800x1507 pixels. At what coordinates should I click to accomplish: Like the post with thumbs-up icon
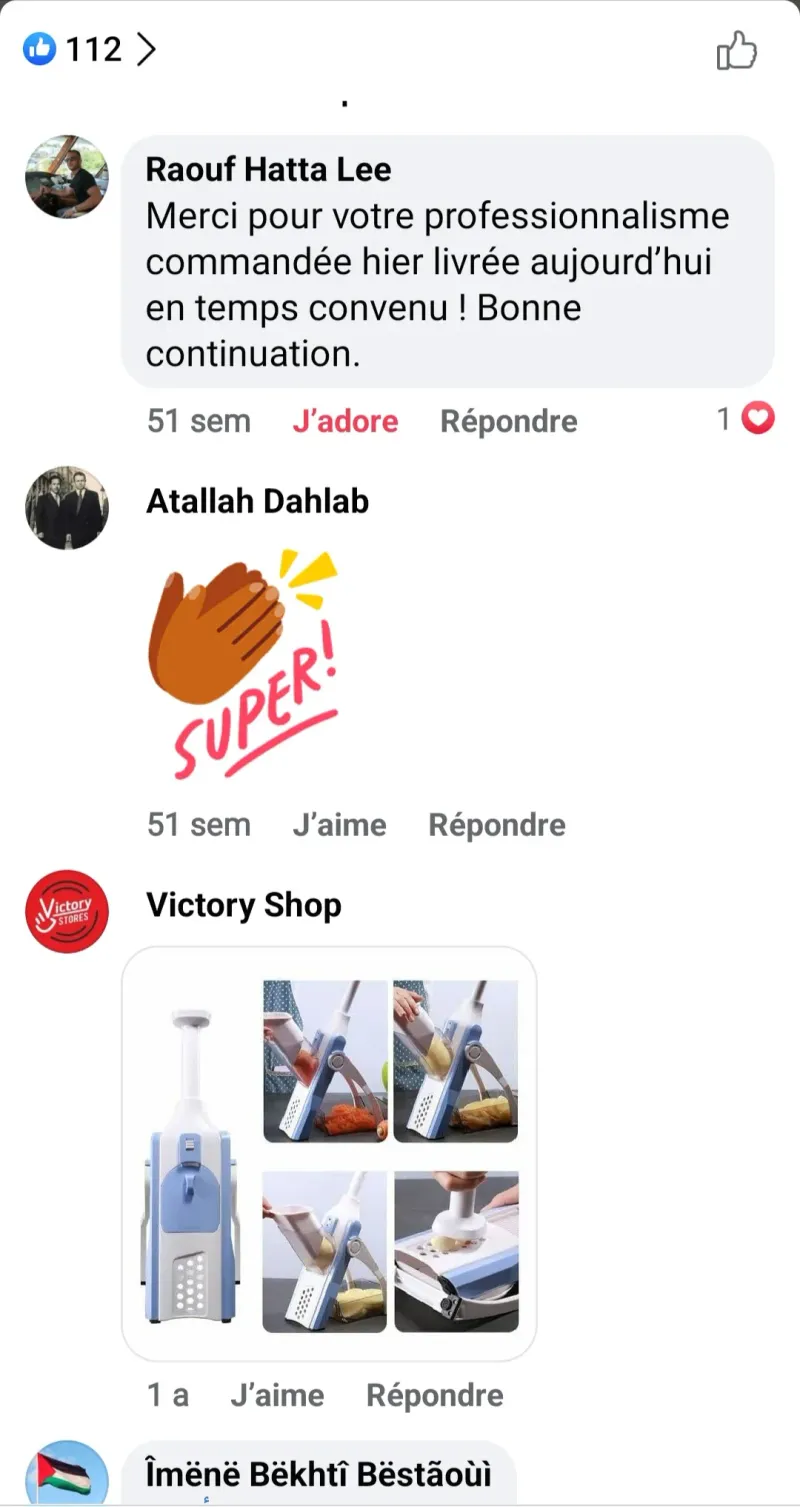[736, 50]
